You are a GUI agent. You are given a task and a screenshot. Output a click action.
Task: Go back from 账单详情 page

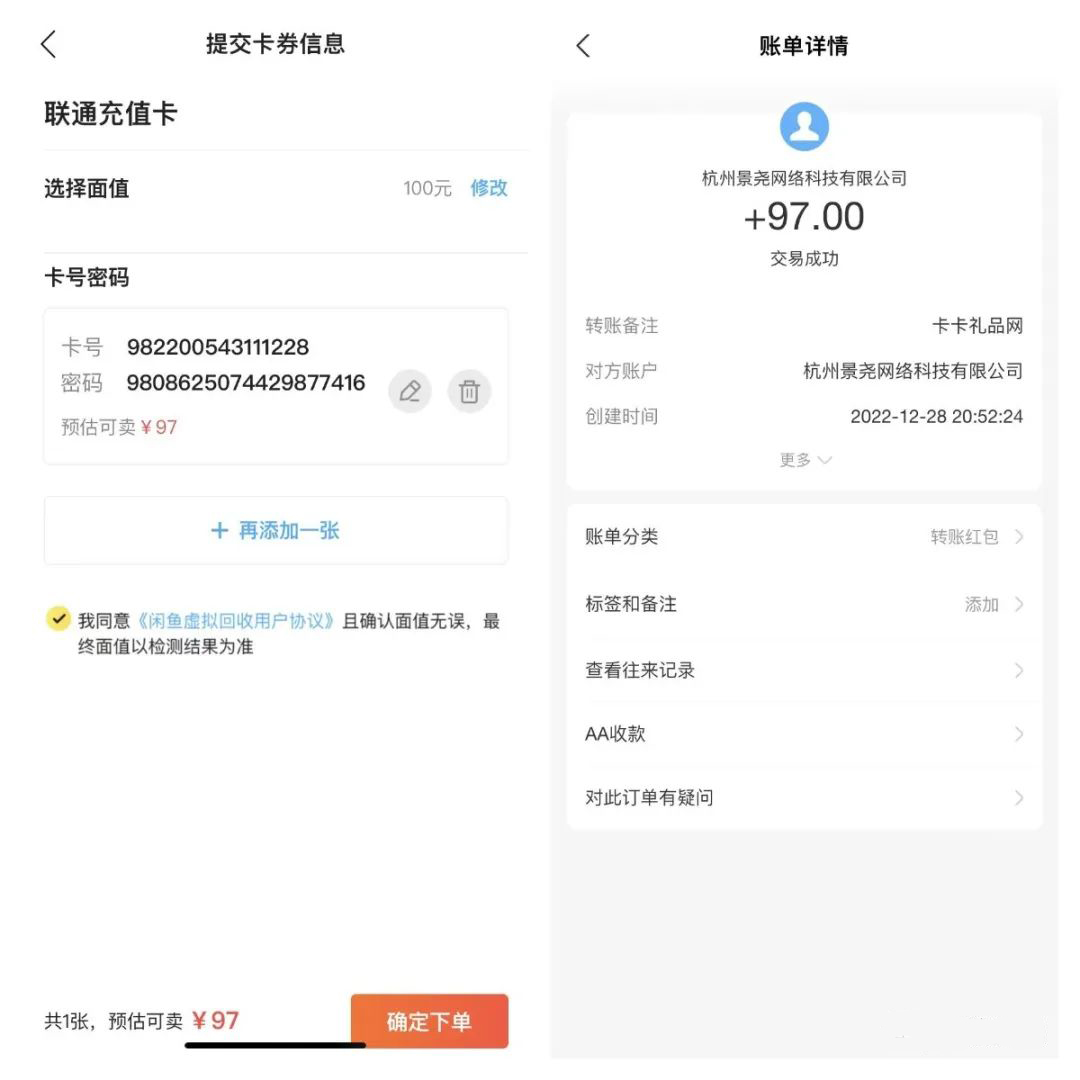coord(584,45)
